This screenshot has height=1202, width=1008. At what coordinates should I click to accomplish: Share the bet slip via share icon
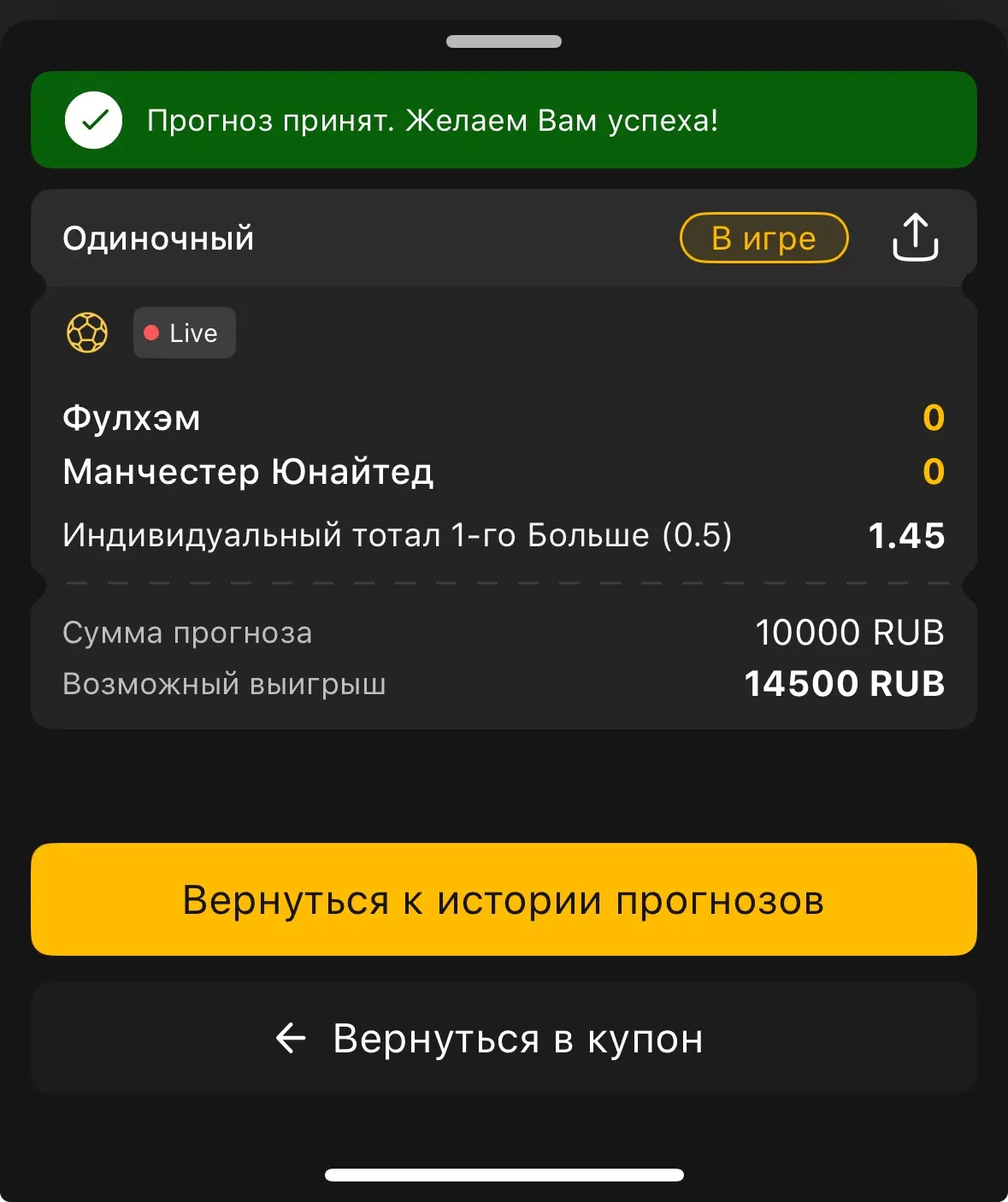915,237
